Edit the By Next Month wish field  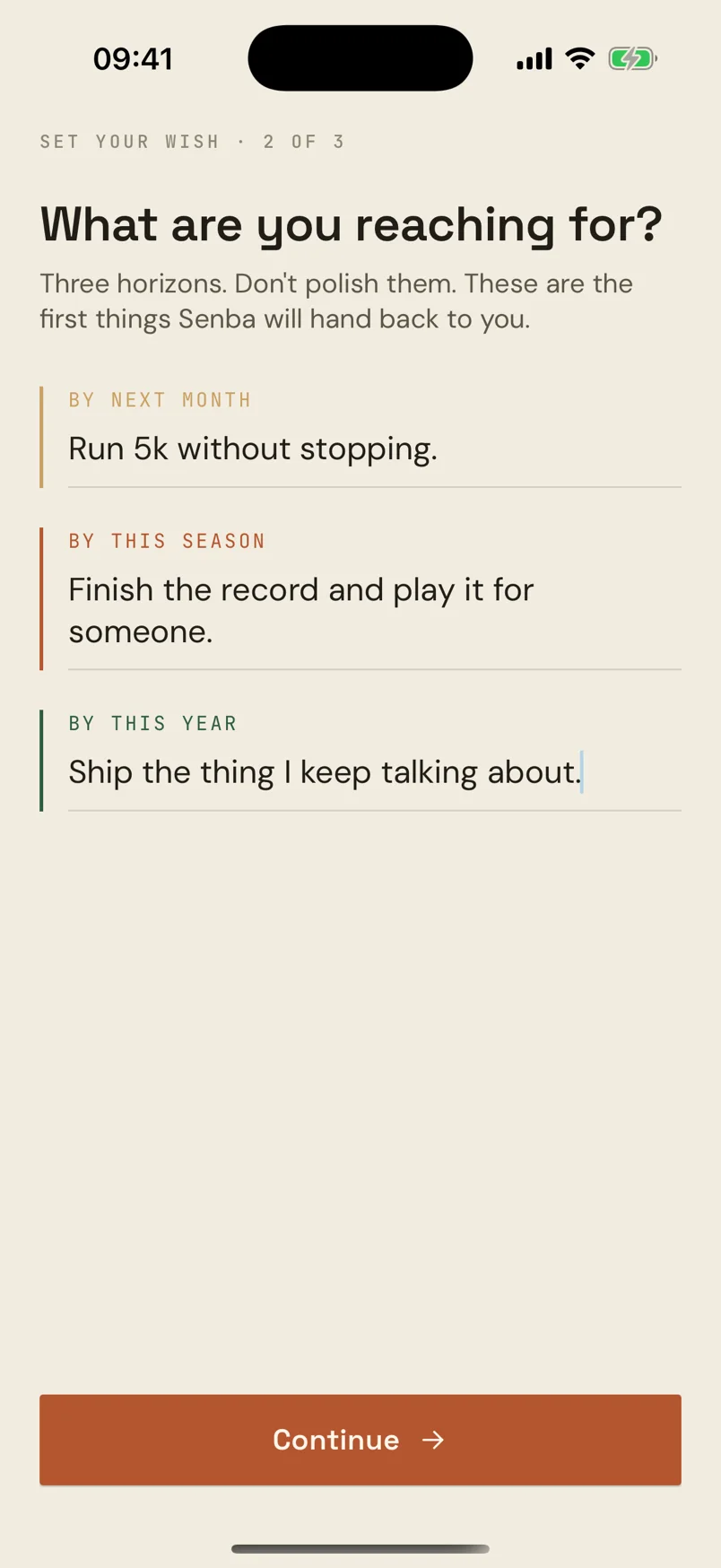click(375, 449)
